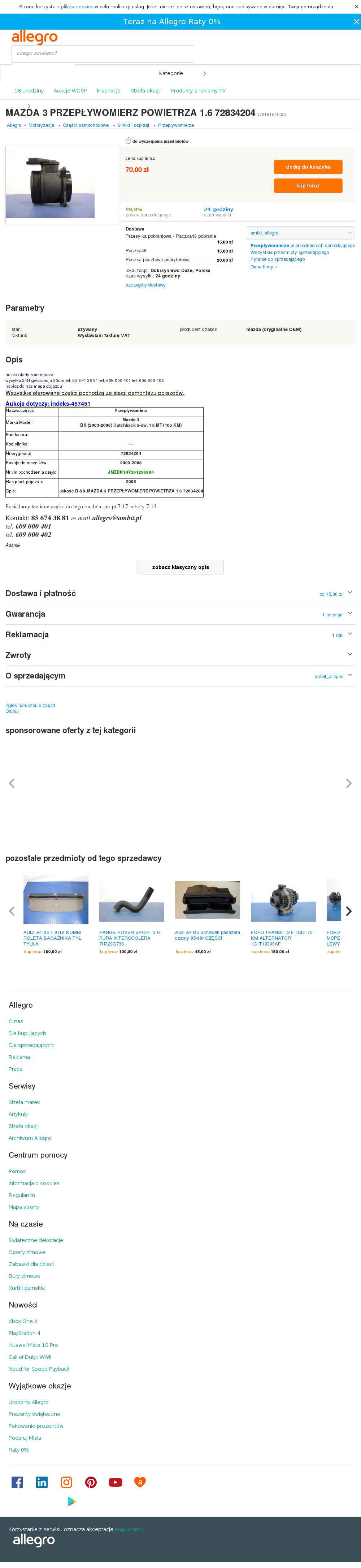Open 'szczegóły dostawy' link

pos(145,285)
